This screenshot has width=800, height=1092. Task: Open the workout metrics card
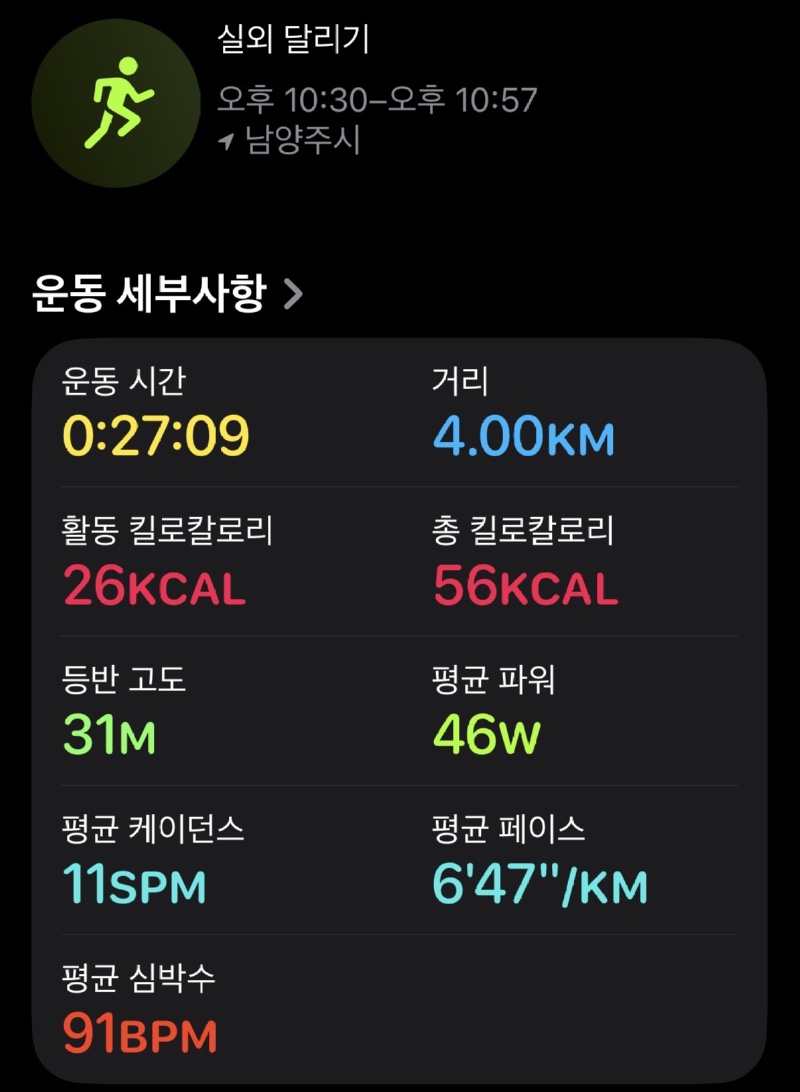point(400,710)
